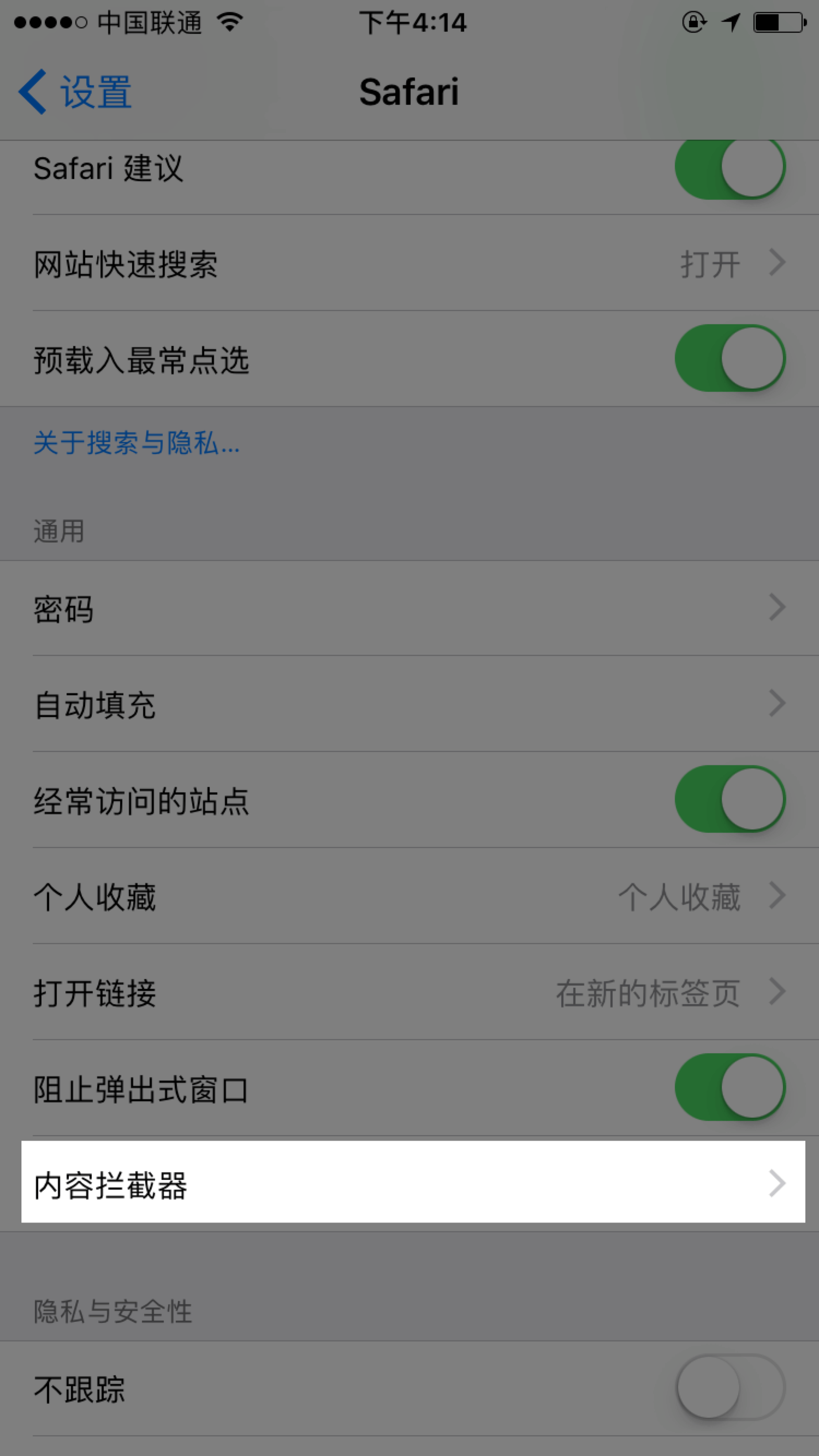Enable 不跟踪 switch
Image resolution: width=819 pixels, height=1456 pixels.
point(729,1388)
